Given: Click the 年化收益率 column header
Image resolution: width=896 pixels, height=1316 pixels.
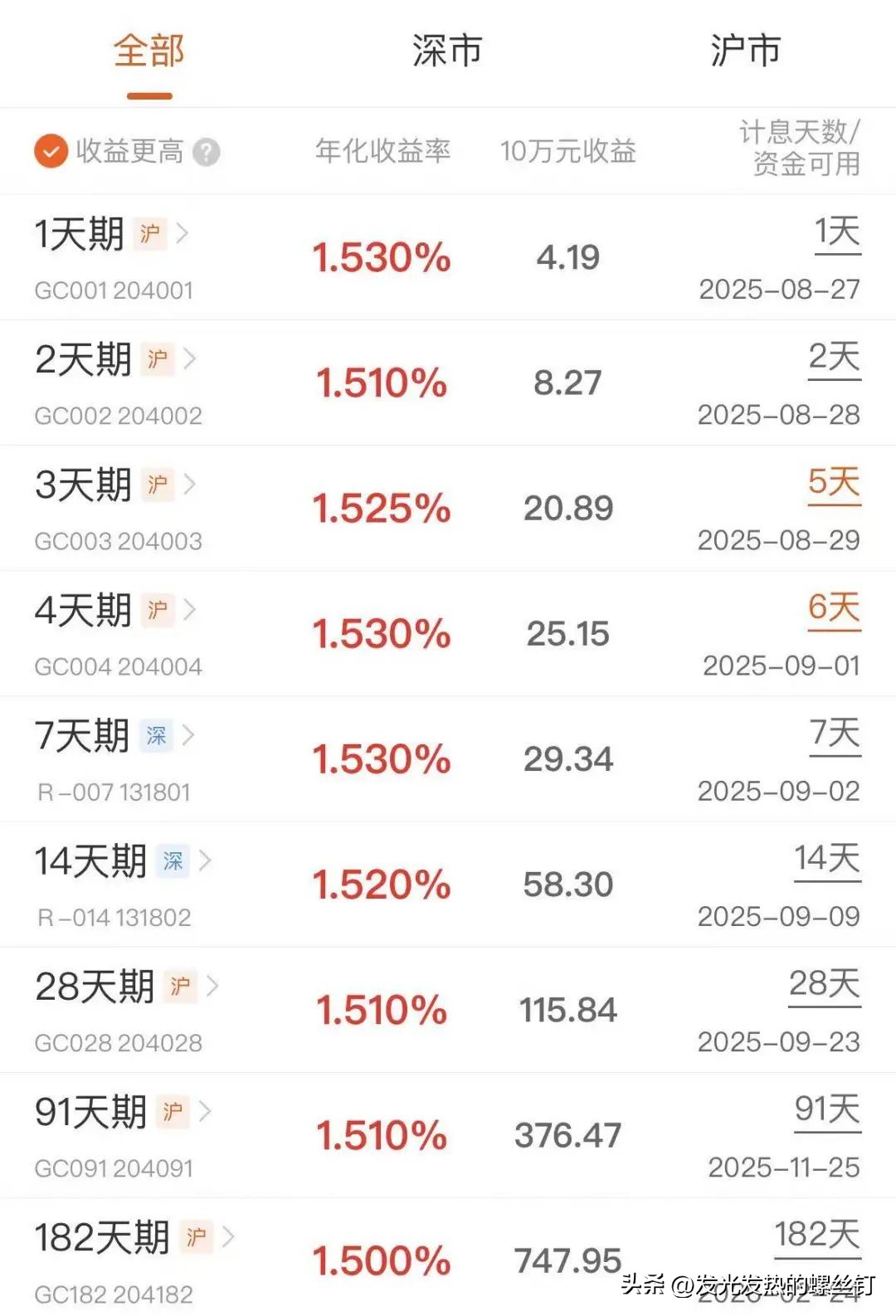Looking at the screenshot, I should [x=382, y=153].
